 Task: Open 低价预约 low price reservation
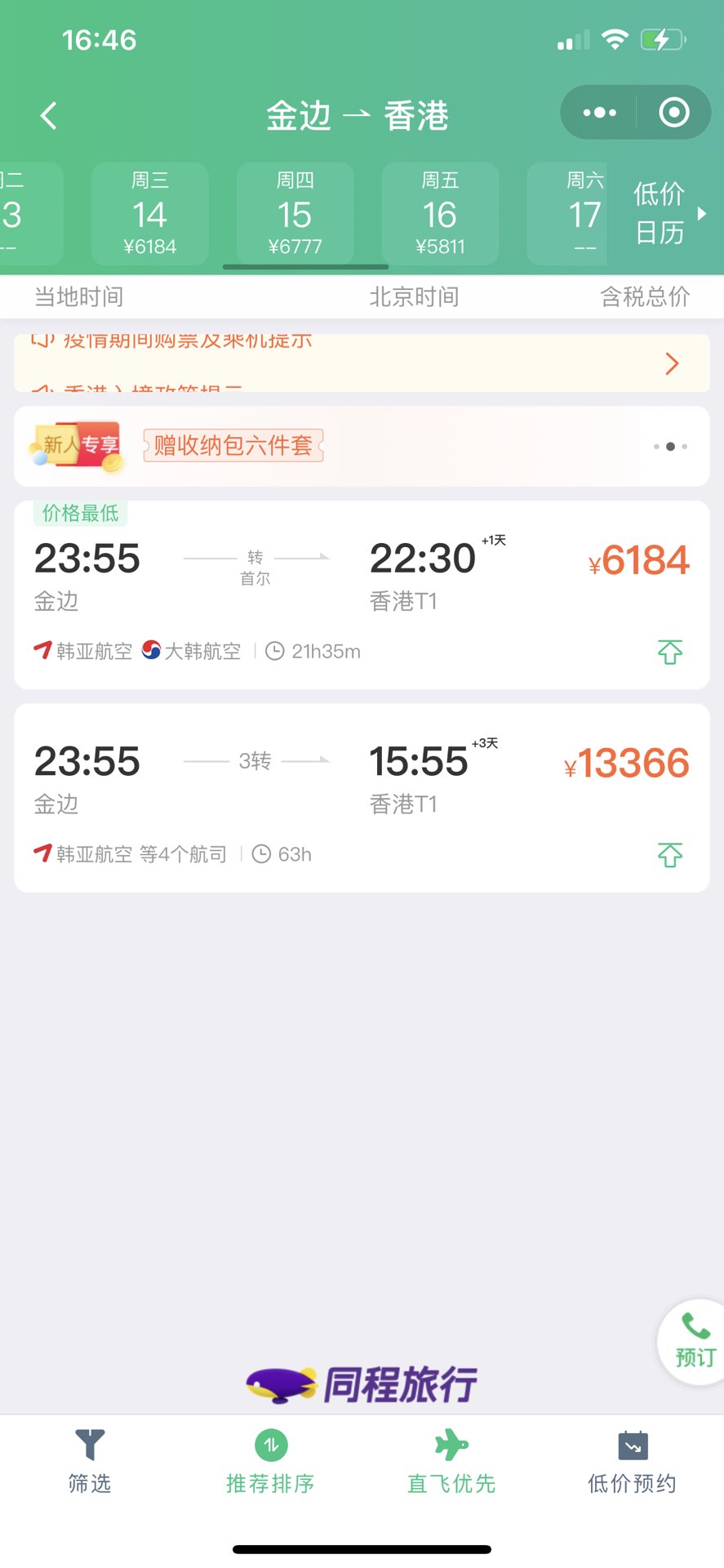pos(633,1461)
